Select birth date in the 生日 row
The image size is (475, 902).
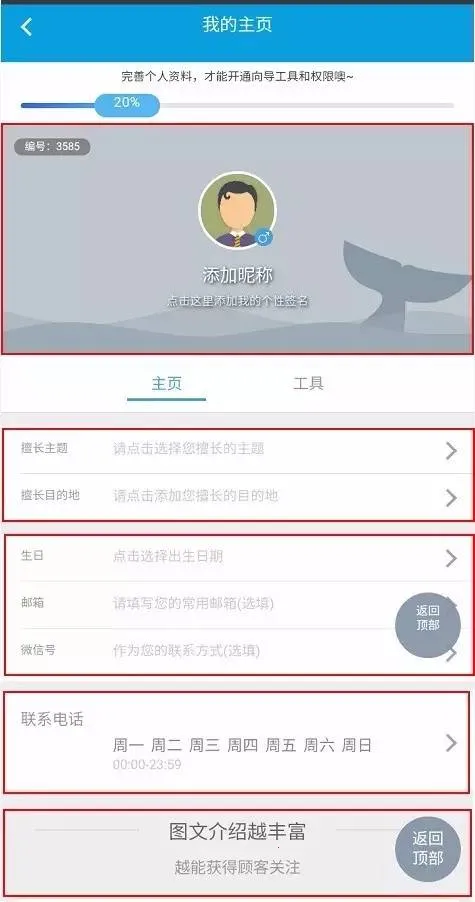(x=238, y=557)
